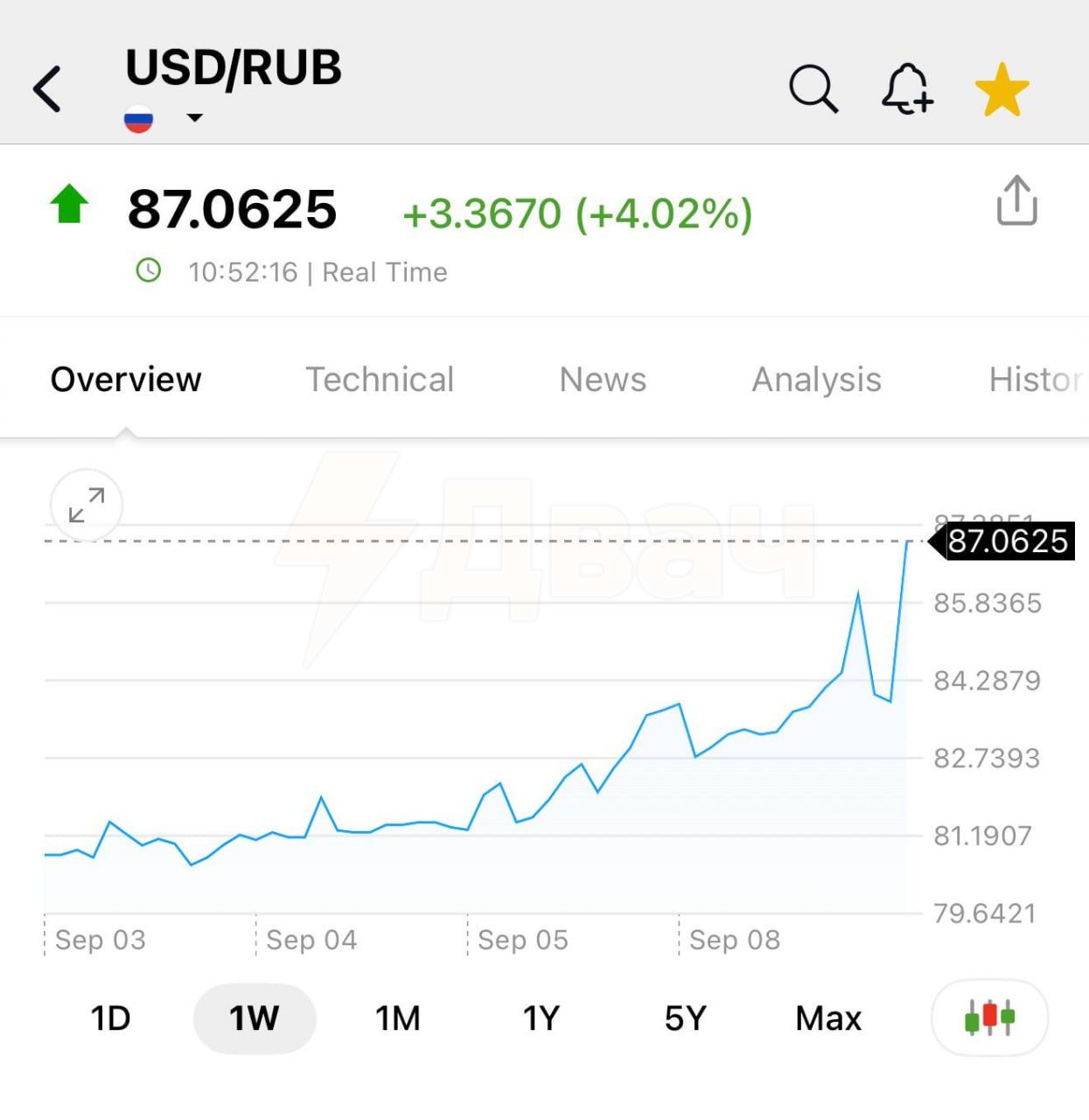Expand the chart to fullscreen
1089x1120 pixels.
pyautogui.click(x=87, y=506)
